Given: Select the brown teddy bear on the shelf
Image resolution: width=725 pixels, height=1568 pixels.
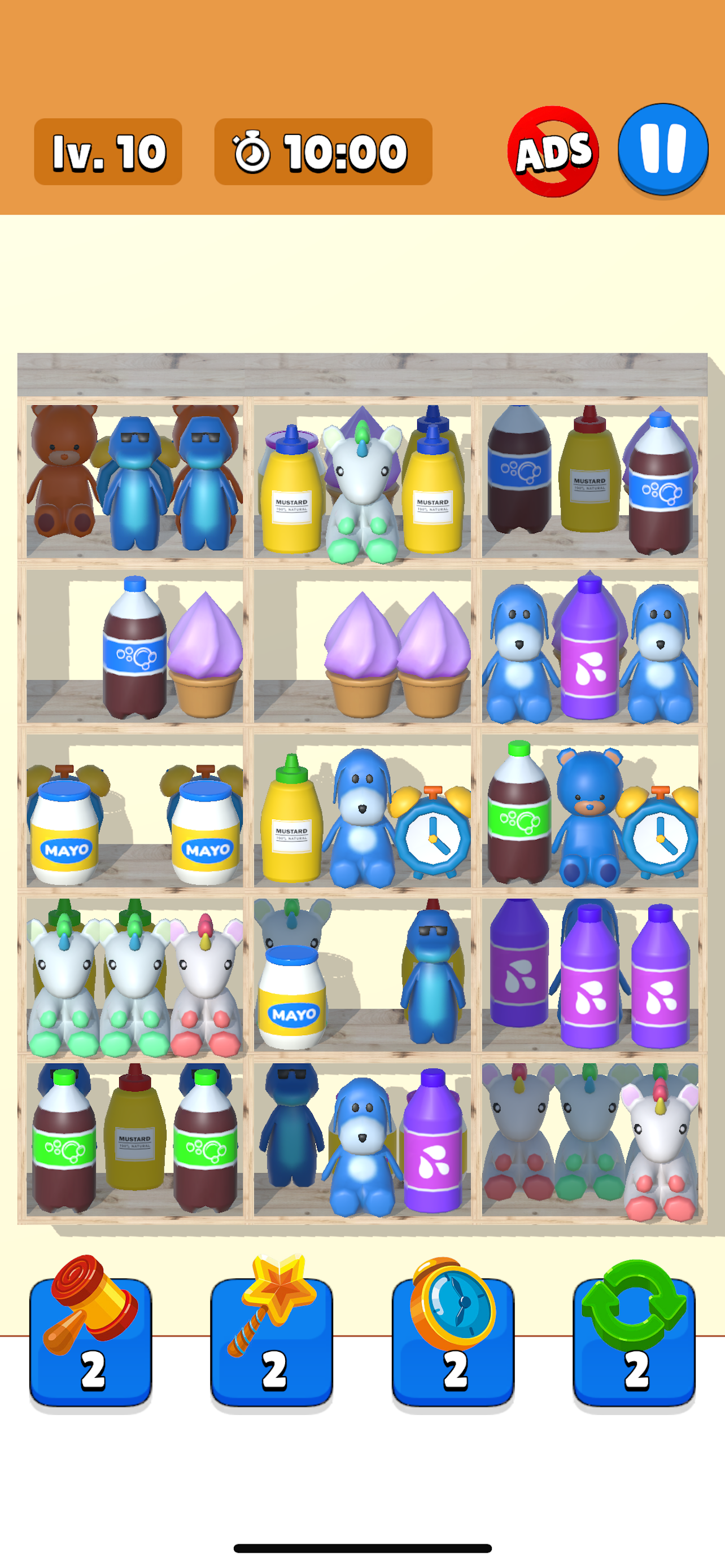Looking at the screenshot, I should tap(61, 471).
